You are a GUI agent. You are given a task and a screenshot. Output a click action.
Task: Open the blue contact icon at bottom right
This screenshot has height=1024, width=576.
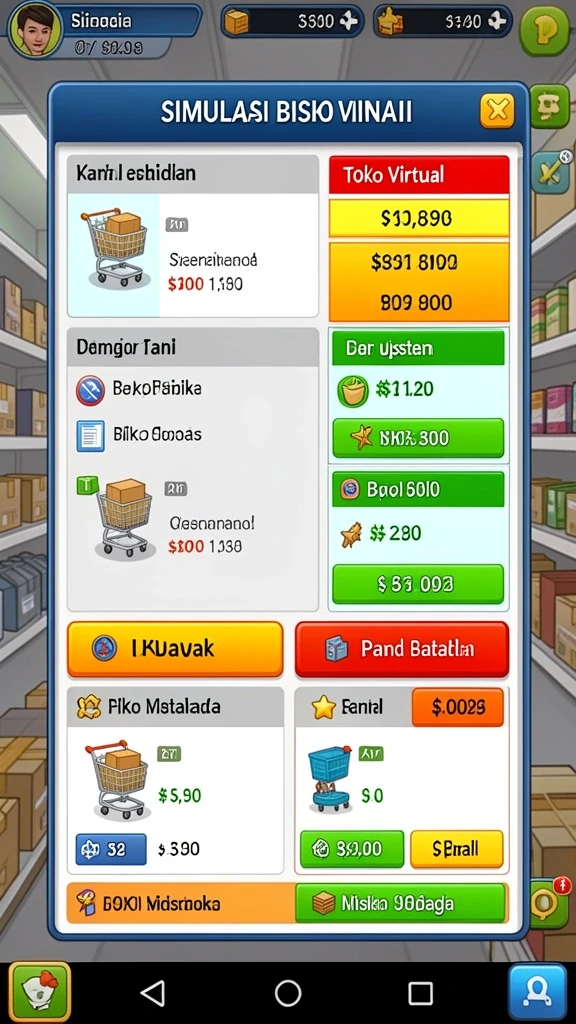coord(537,993)
